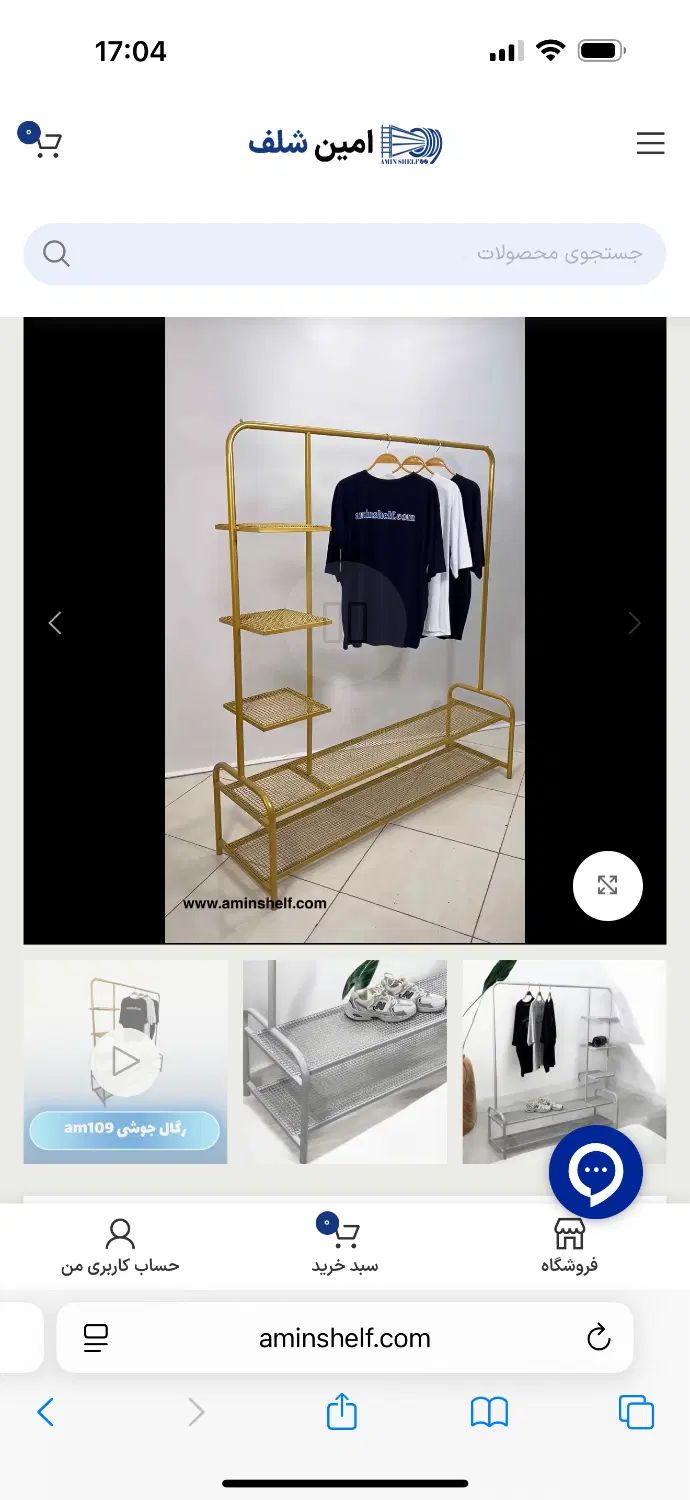Open the live chat bubble
The image size is (690, 1500).
pos(596,1172)
